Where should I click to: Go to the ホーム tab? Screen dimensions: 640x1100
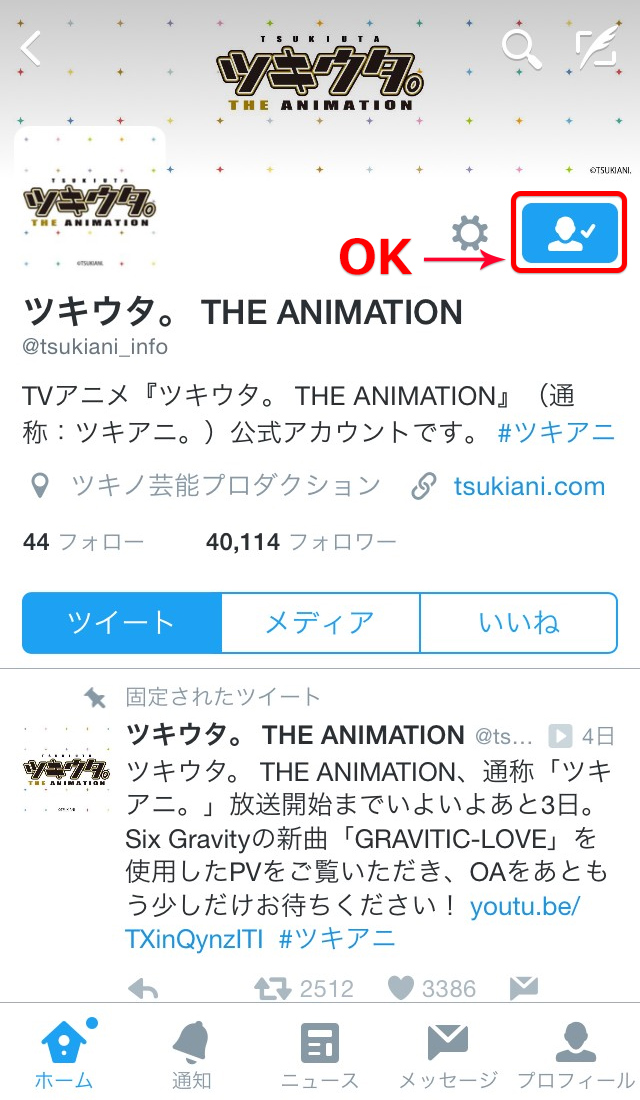[x=64, y=1055]
